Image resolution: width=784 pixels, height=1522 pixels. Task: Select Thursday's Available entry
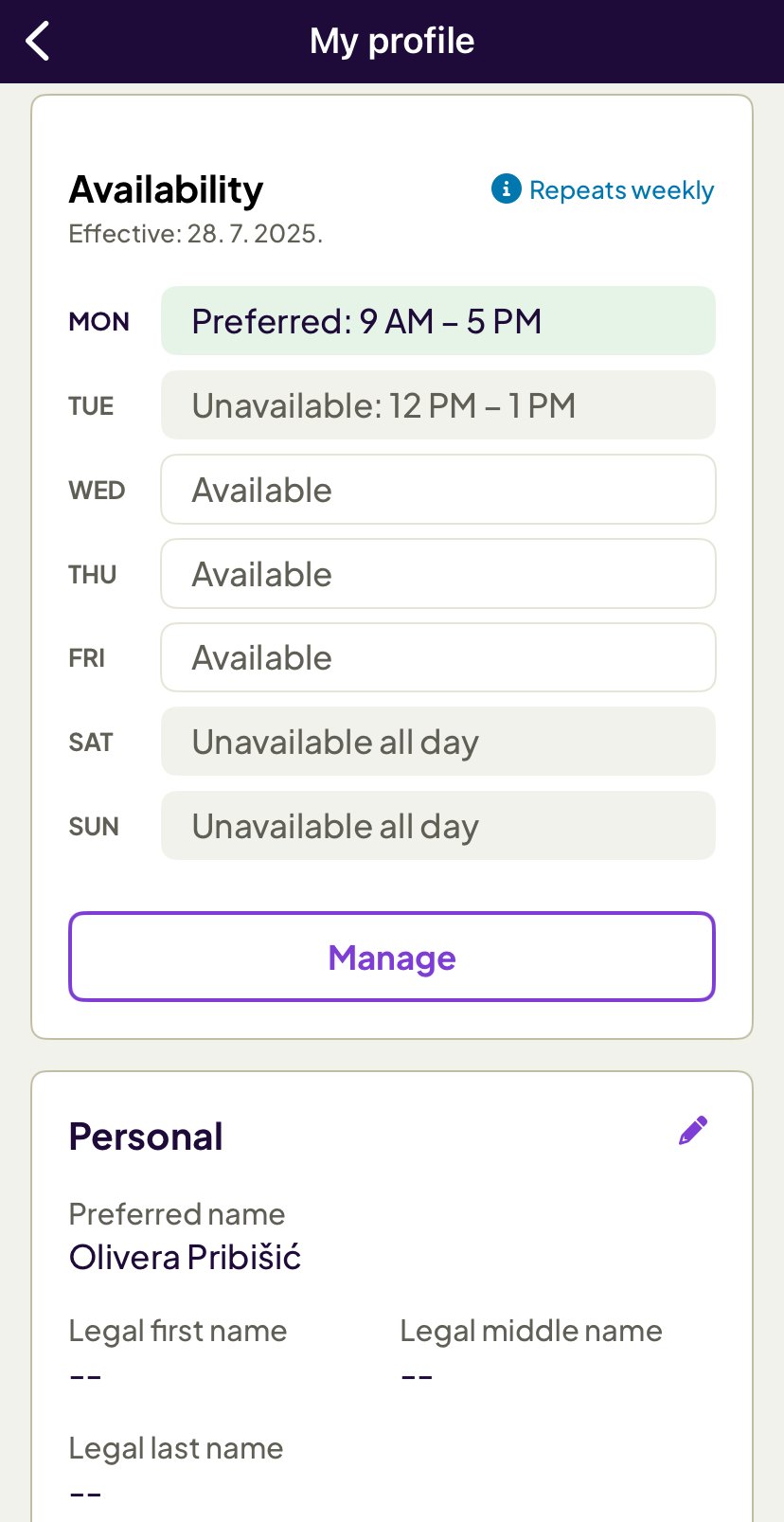(x=438, y=573)
